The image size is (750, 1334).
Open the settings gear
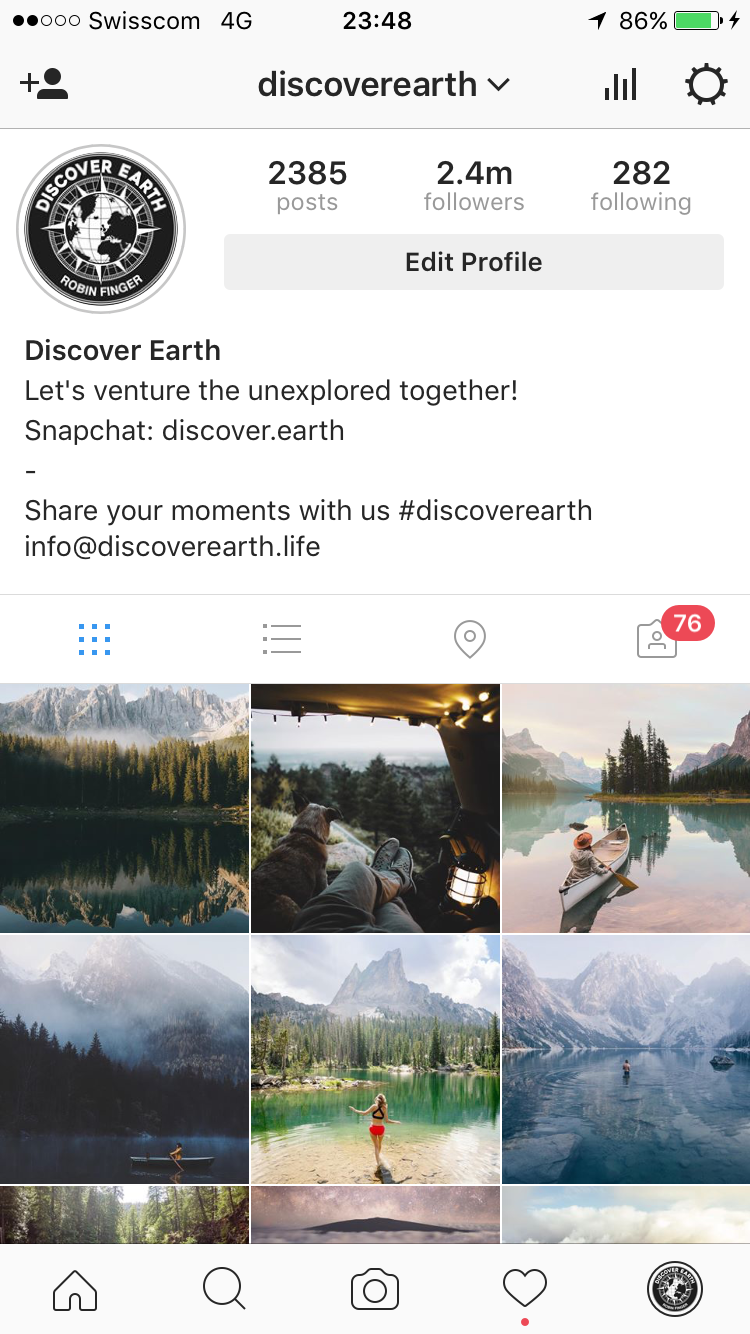[x=706, y=85]
